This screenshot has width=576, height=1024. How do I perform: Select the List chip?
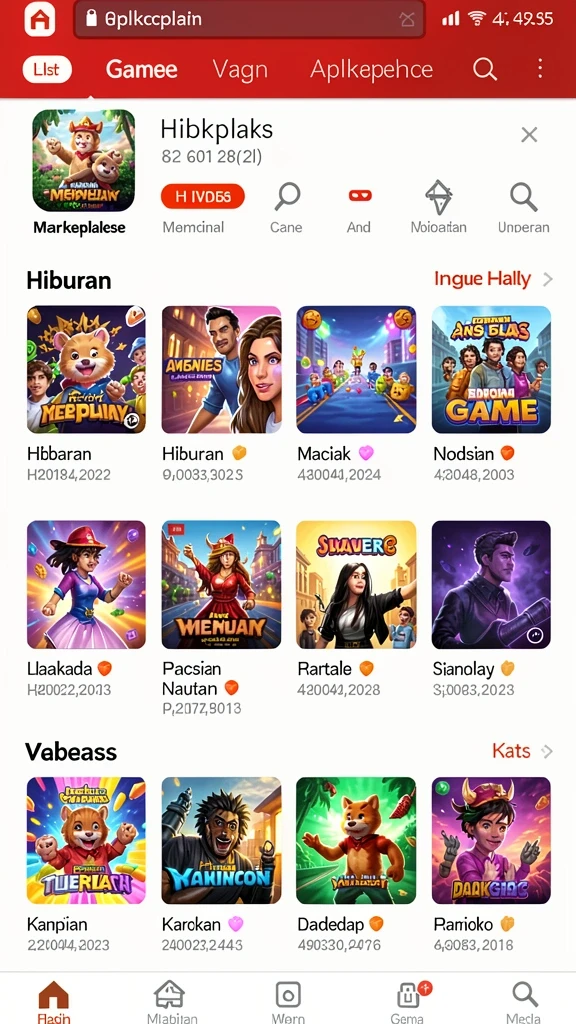(47, 69)
